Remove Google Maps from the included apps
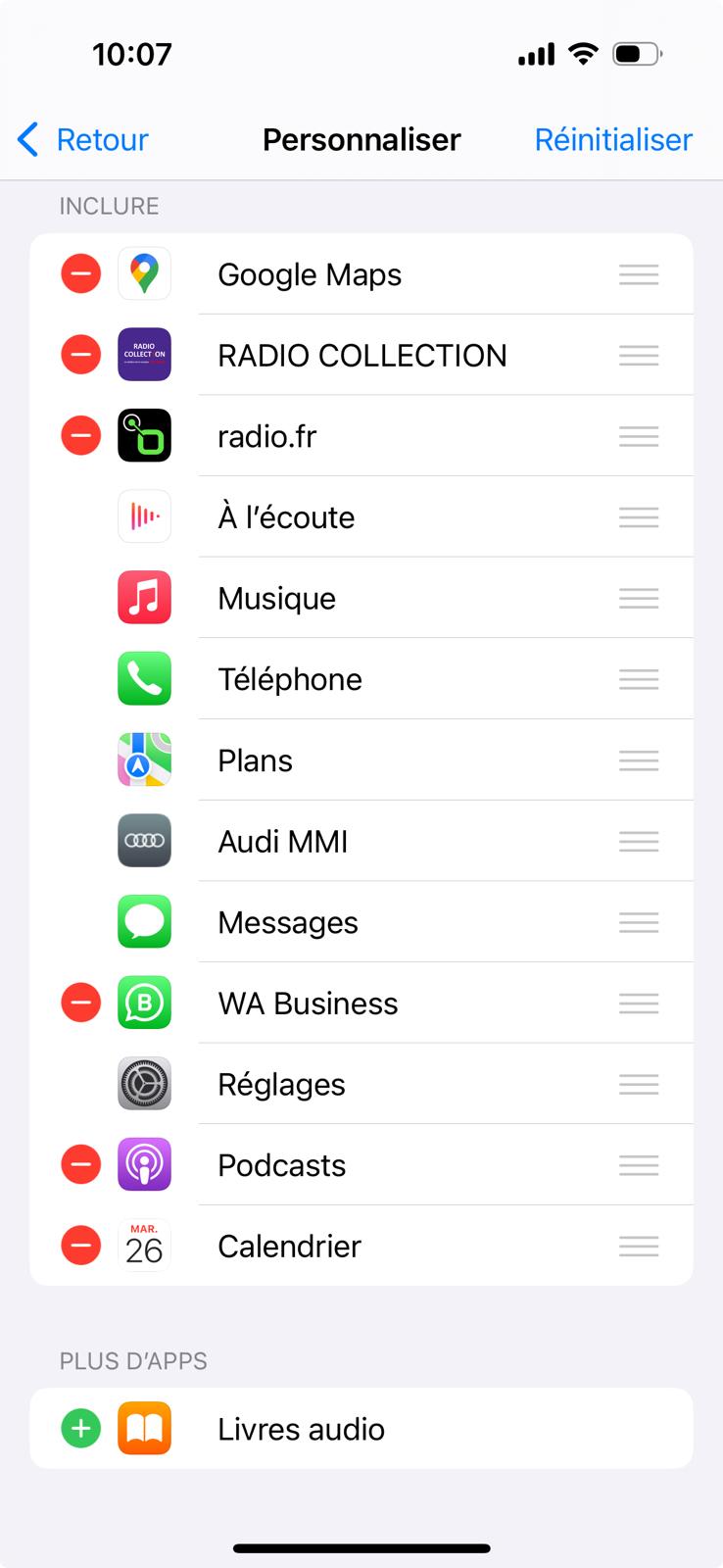This screenshot has height=1568, width=723. tap(81, 273)
